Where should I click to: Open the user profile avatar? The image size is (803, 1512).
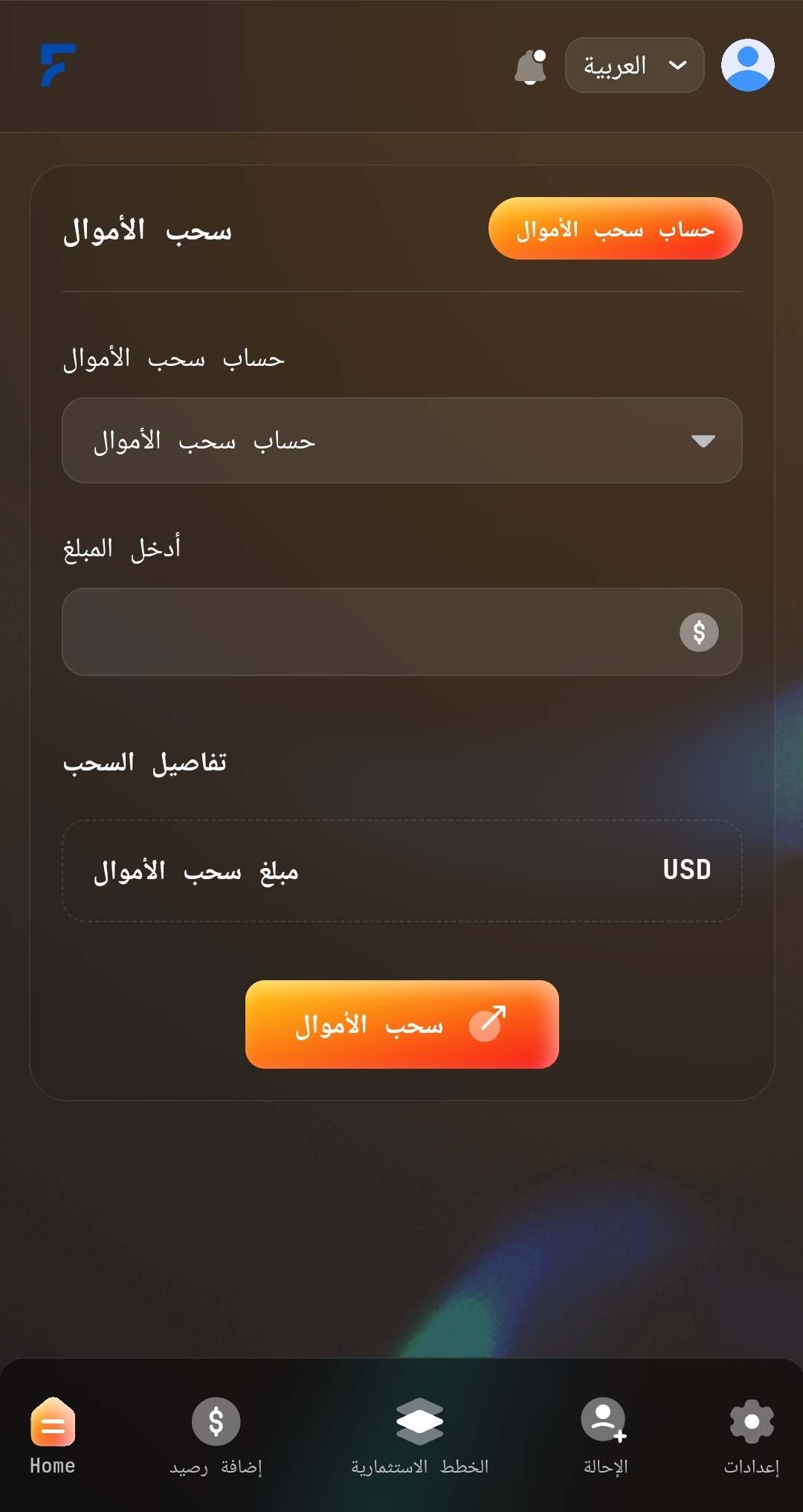pyautogui.click(x=747, y=65)
